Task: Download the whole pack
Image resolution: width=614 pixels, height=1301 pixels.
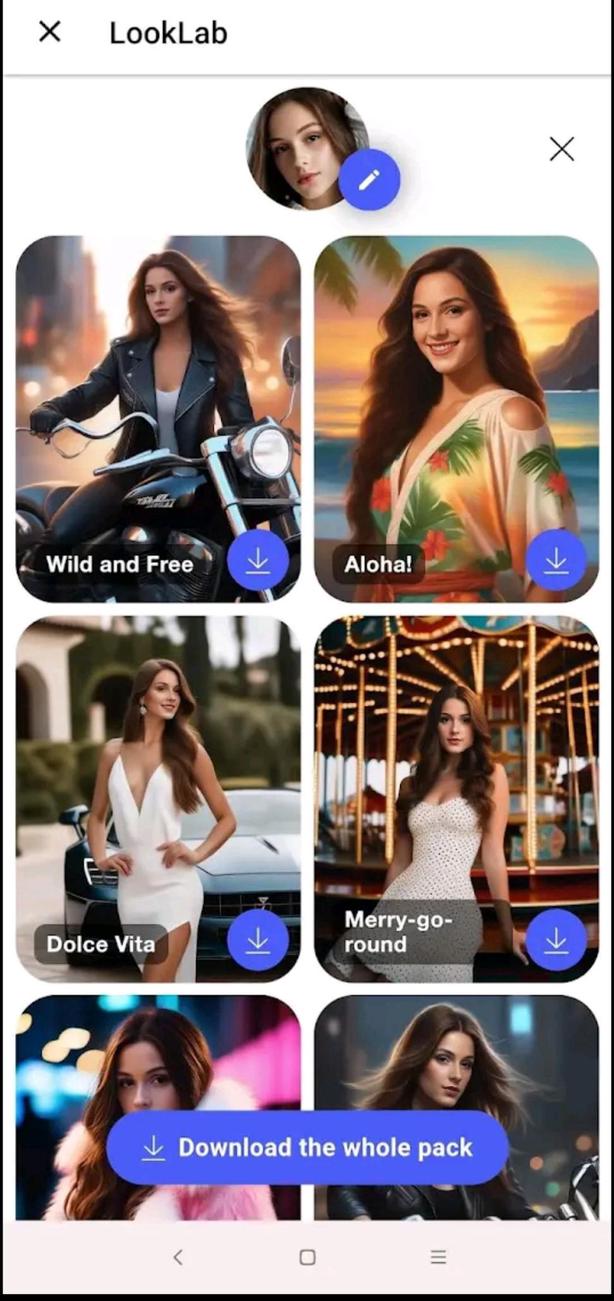Action: click(x=307, y=1148)
